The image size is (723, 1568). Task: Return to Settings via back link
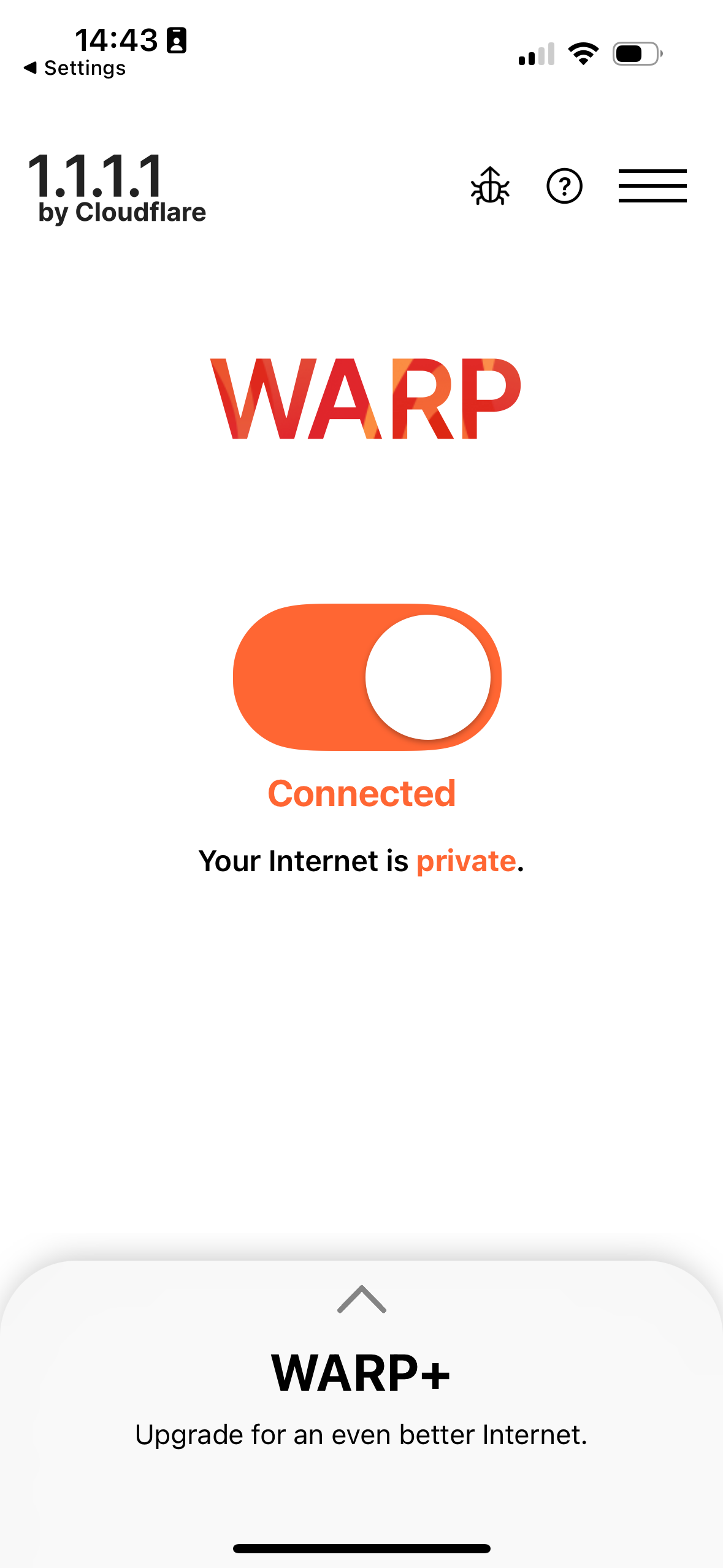click(x=75, y=68)
